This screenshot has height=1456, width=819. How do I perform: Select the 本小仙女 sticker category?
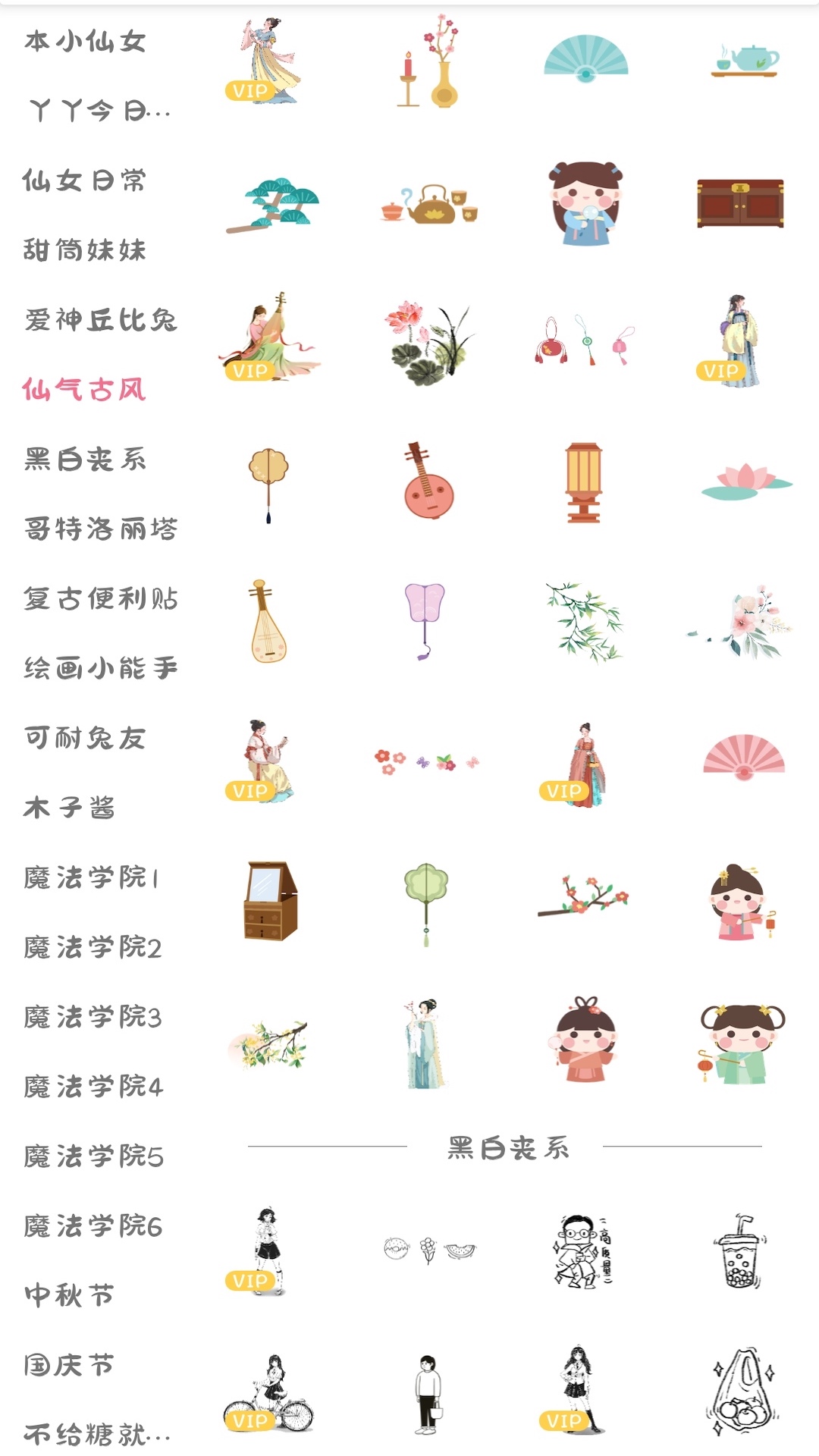[85, 41]
